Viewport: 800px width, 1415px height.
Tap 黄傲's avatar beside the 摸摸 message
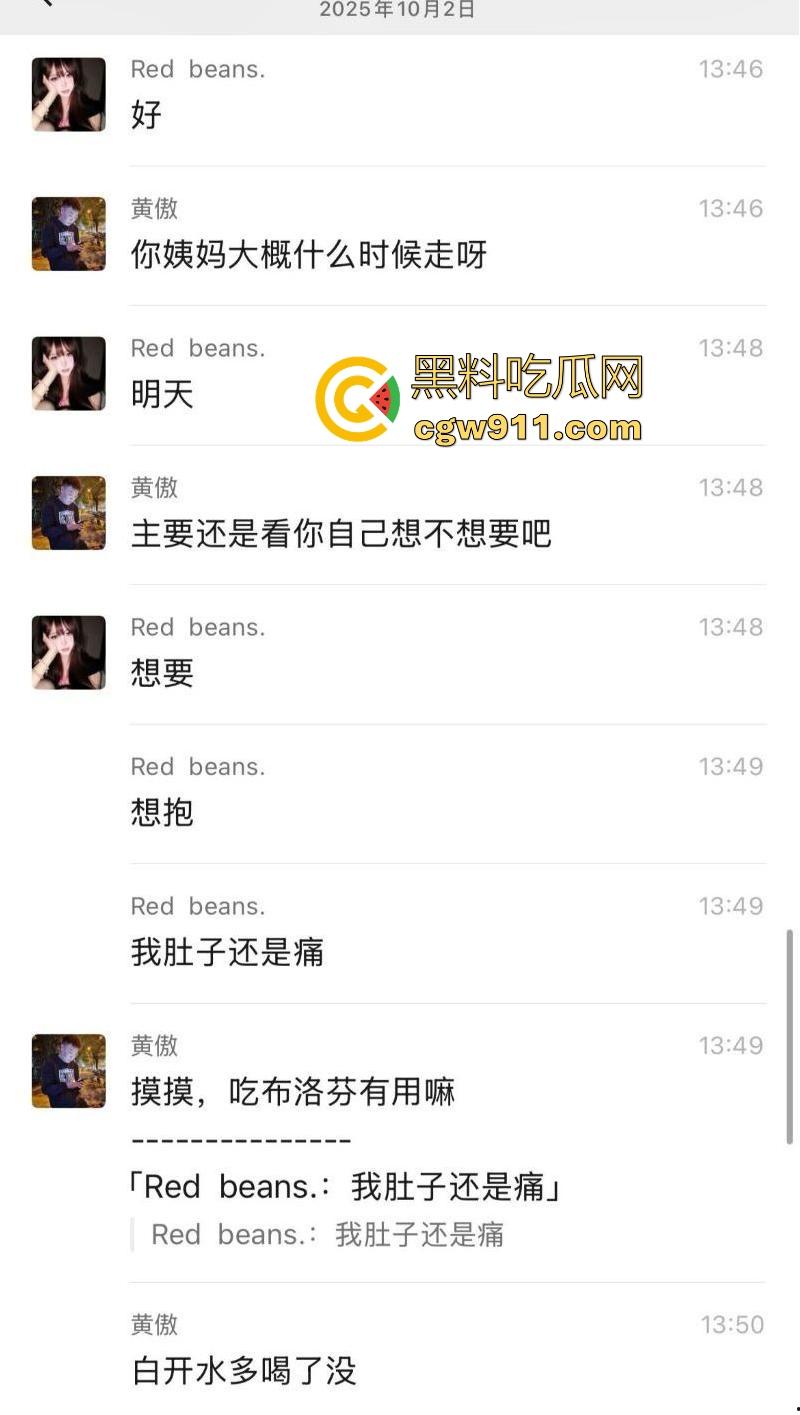[x=67, y=1071]
